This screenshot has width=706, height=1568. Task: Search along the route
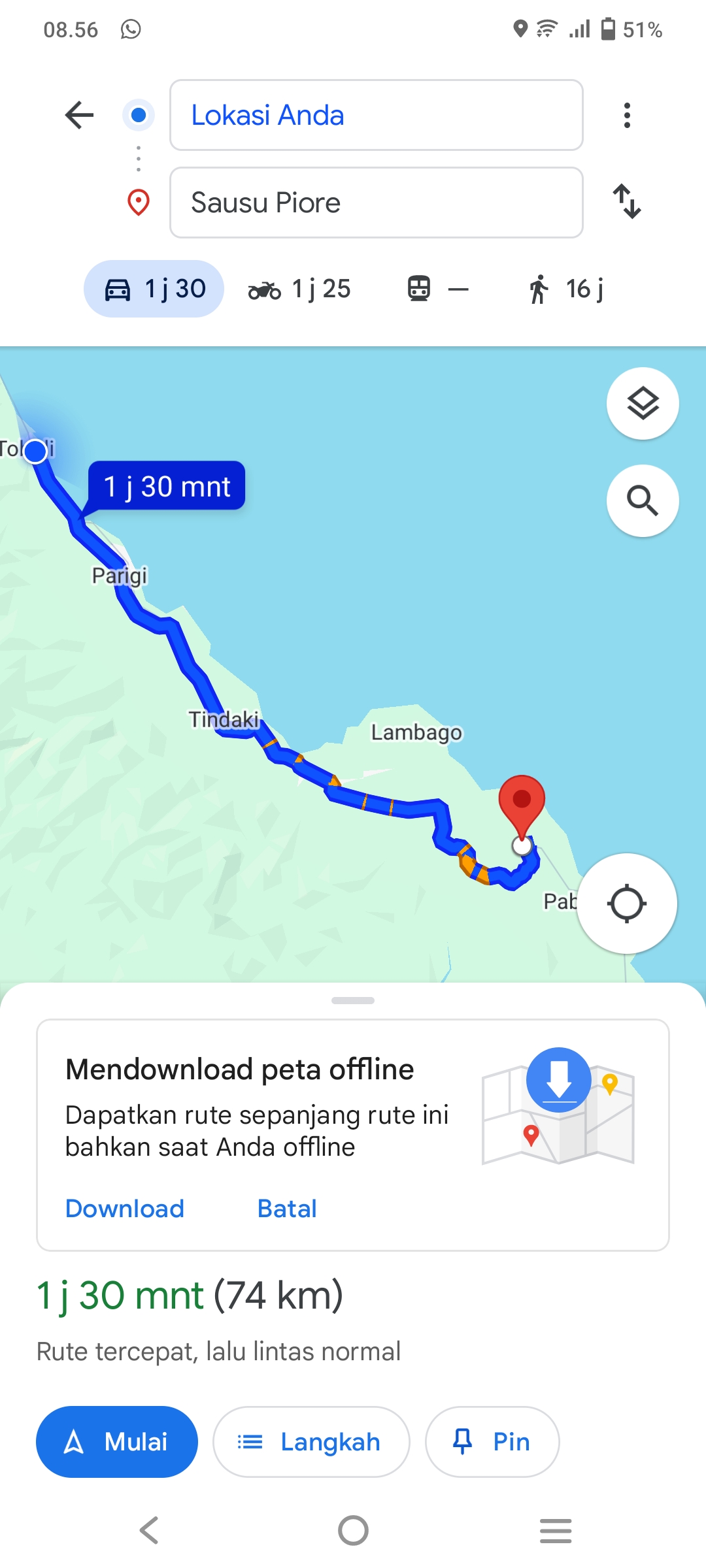click(x=643, y=500)
